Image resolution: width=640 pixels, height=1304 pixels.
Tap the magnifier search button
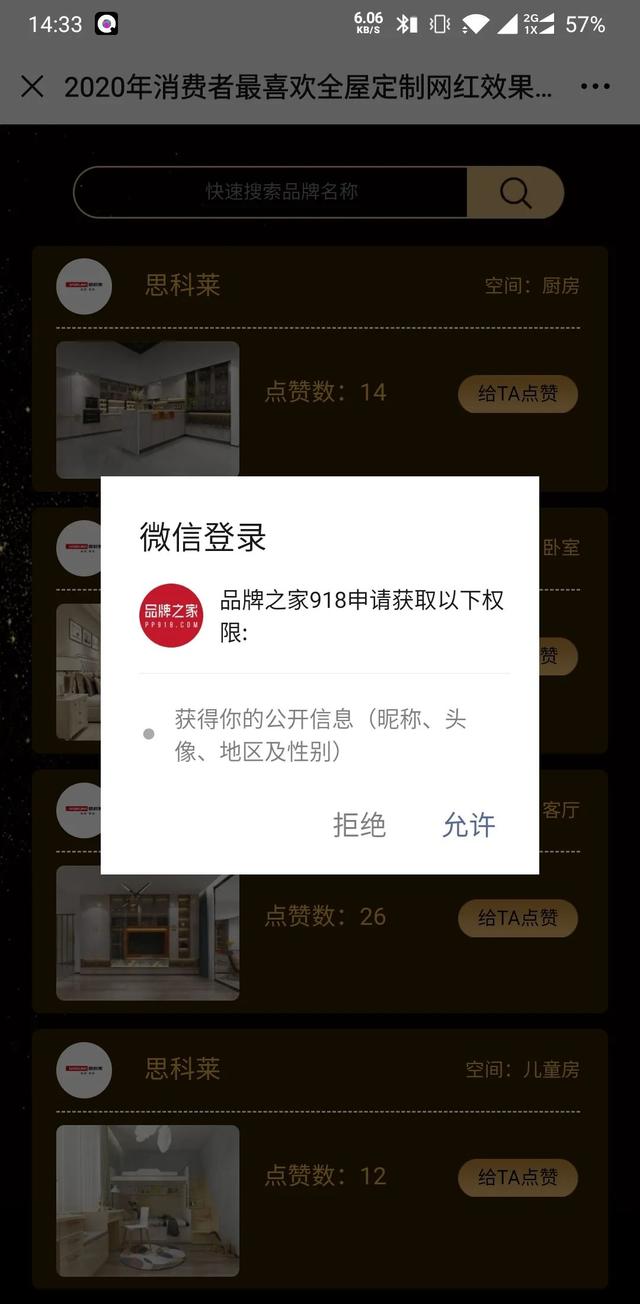pyautogui.click(x=515, y=192)
